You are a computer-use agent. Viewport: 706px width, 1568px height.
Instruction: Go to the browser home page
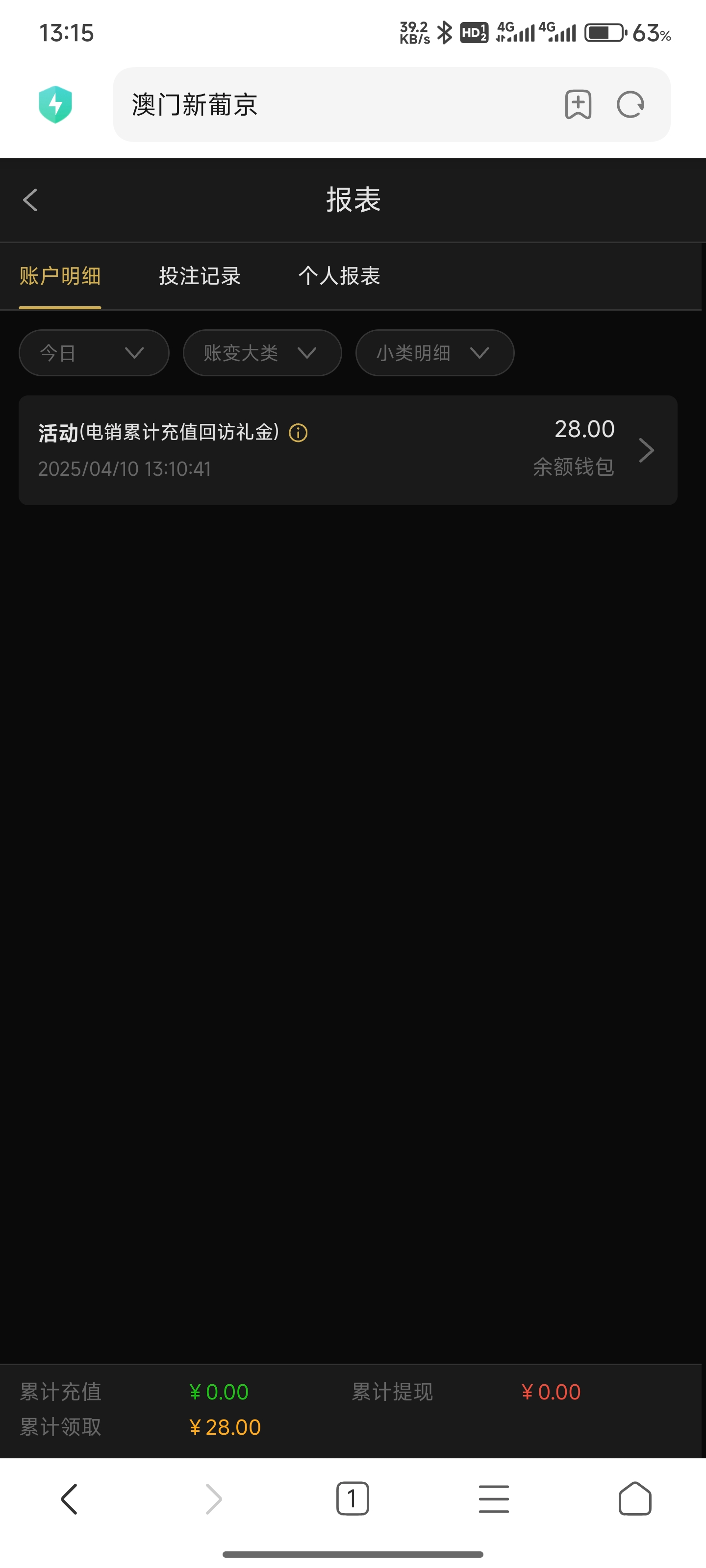tap(635, 1498)
